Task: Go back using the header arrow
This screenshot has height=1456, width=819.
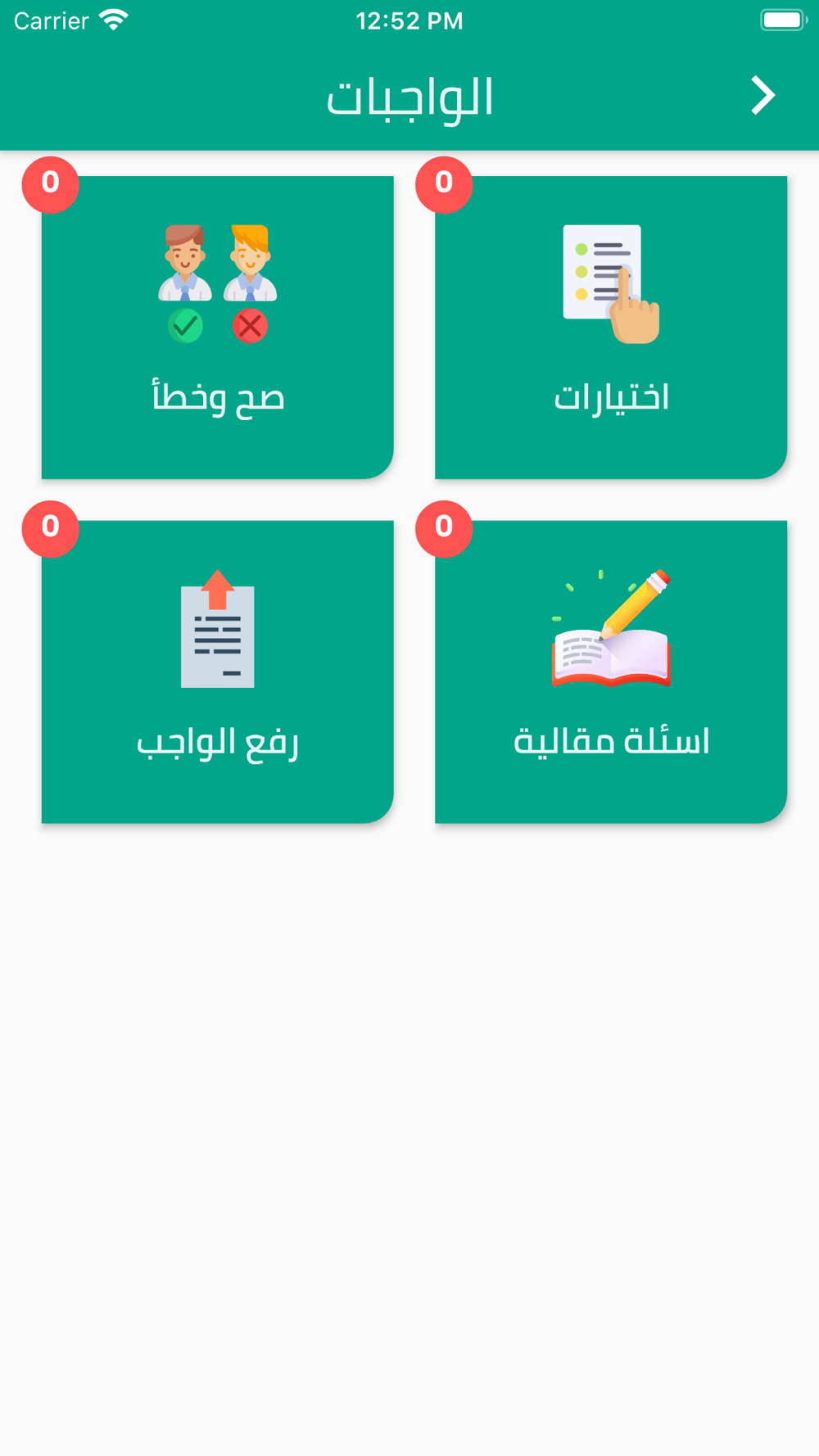Action: click(x=762, y=96)
